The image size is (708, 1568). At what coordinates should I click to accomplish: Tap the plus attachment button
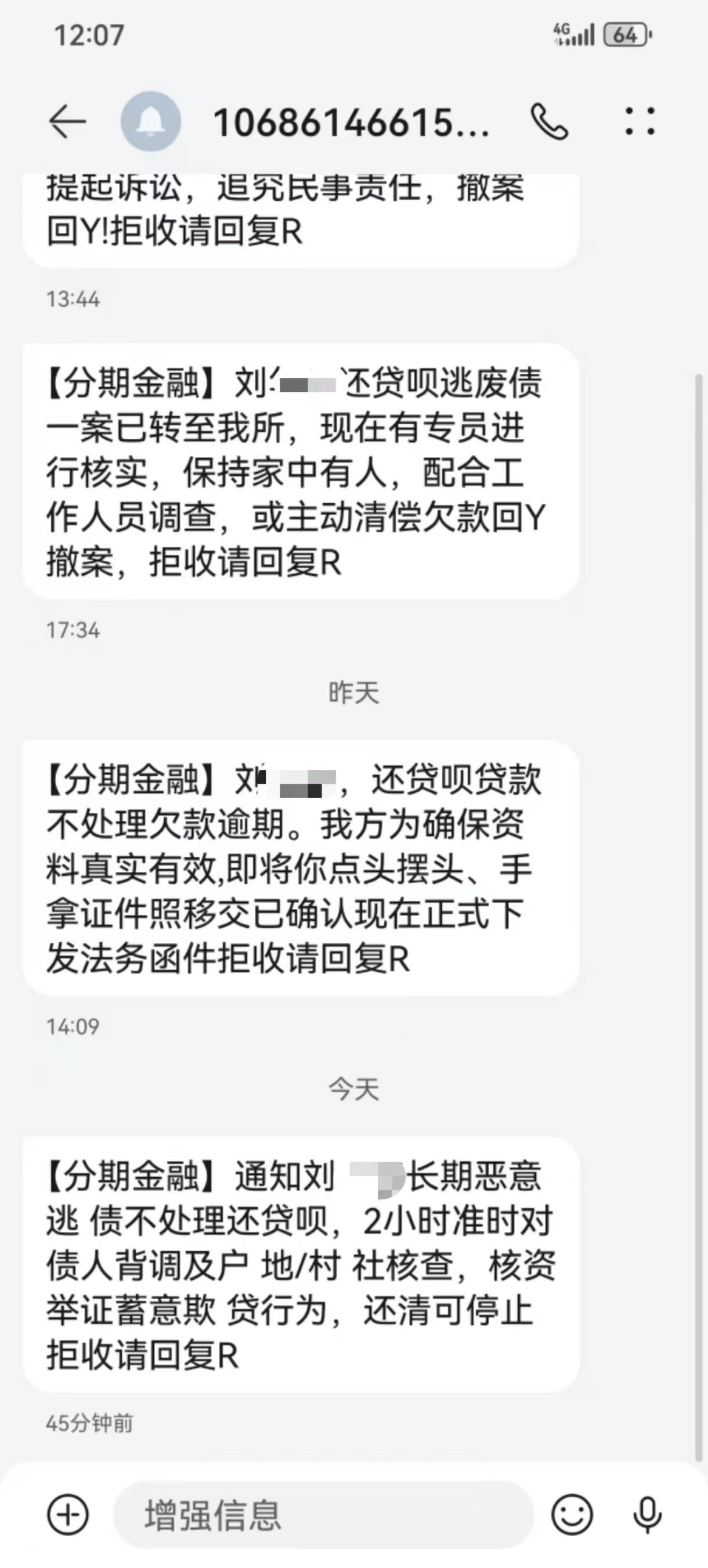[x=68, y=1514]
